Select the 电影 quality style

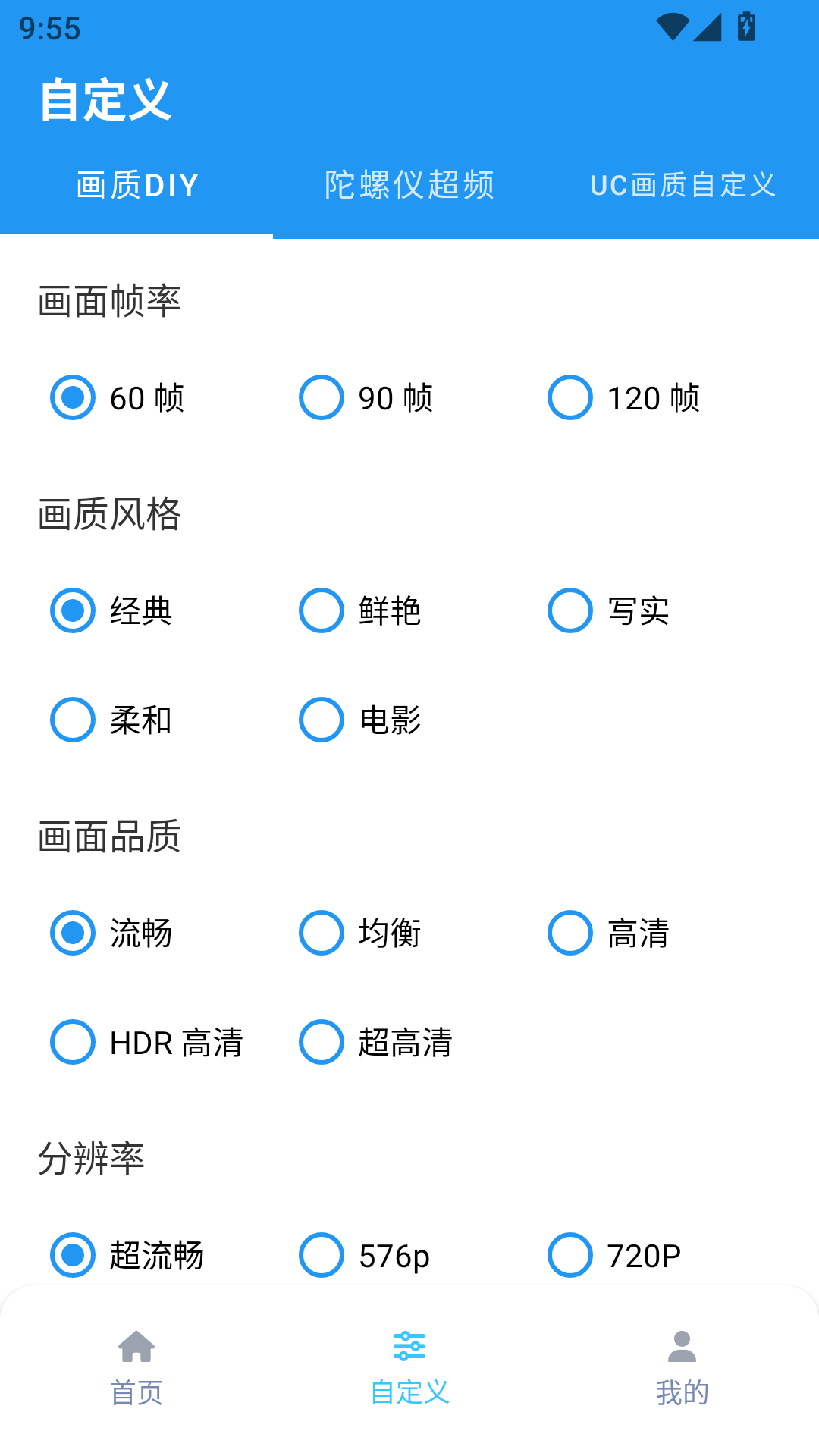coord(321,720)
